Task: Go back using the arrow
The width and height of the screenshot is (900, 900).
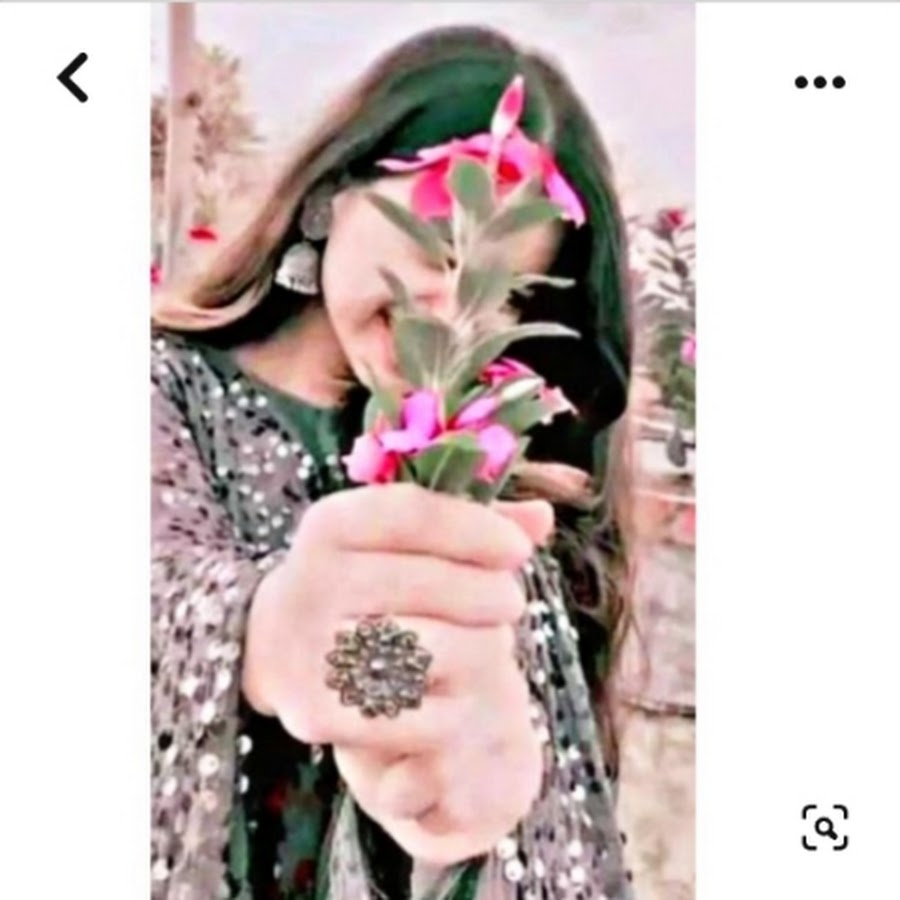Action: [x=73, y=78]
